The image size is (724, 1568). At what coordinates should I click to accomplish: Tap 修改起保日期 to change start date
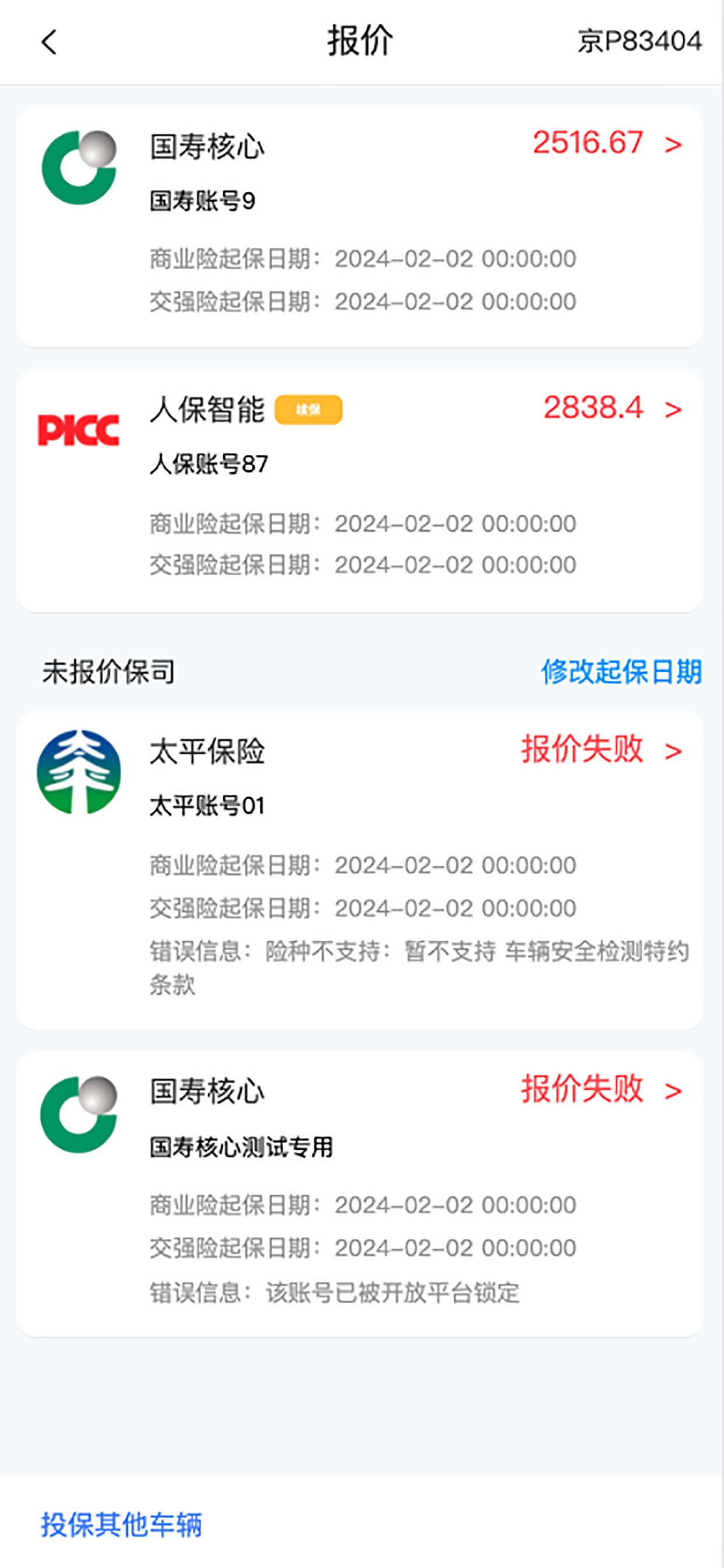point(621,671)
